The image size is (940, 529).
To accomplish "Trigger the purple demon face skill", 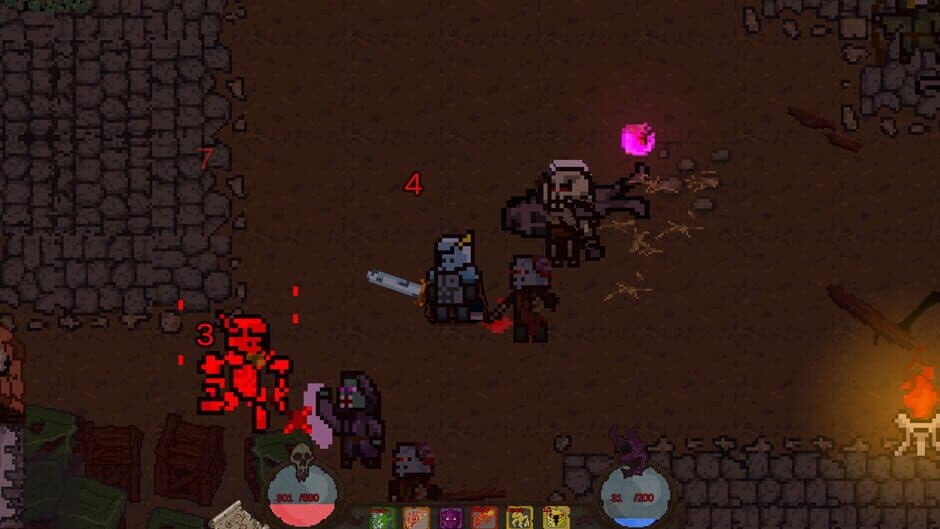I will coord(450,519).
